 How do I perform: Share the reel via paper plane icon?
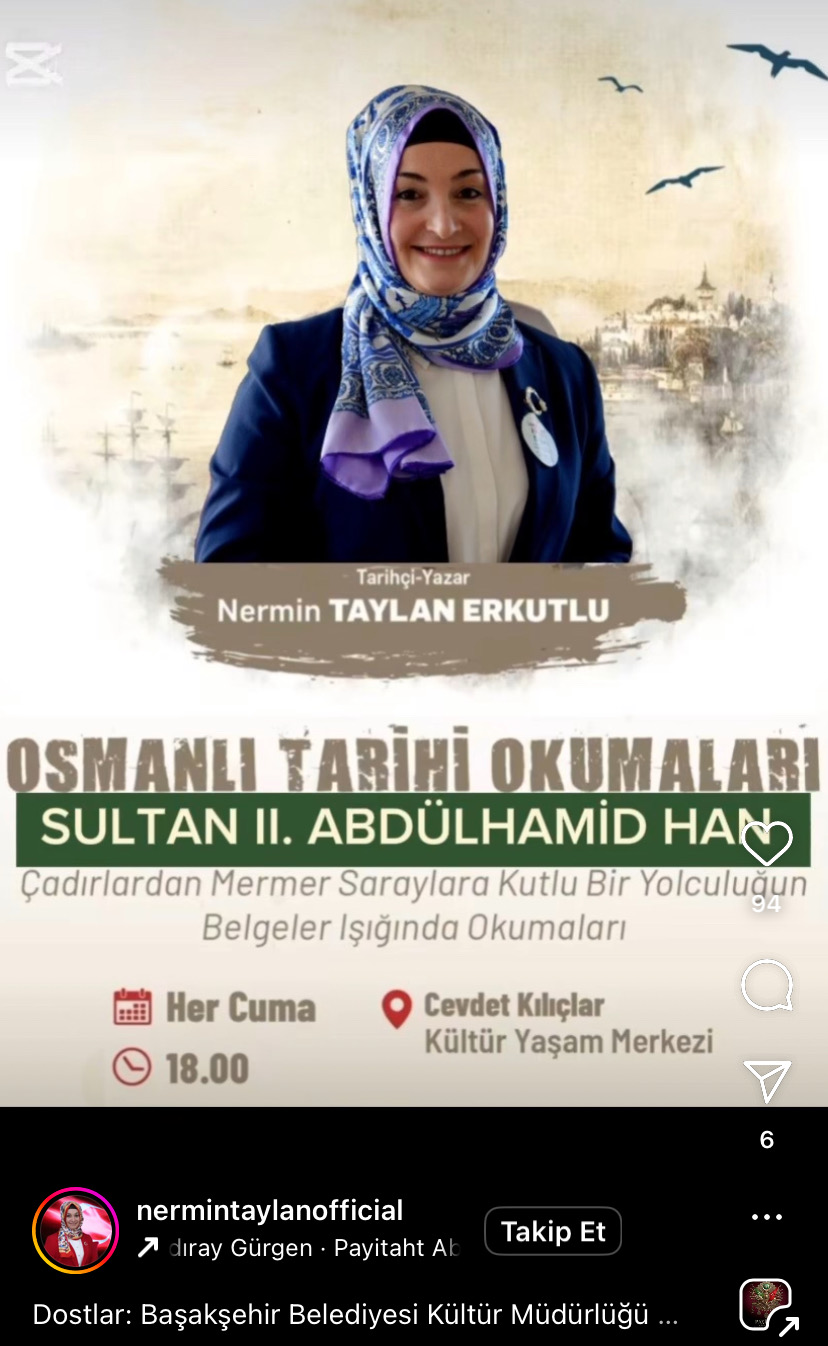click(767, 1082)
